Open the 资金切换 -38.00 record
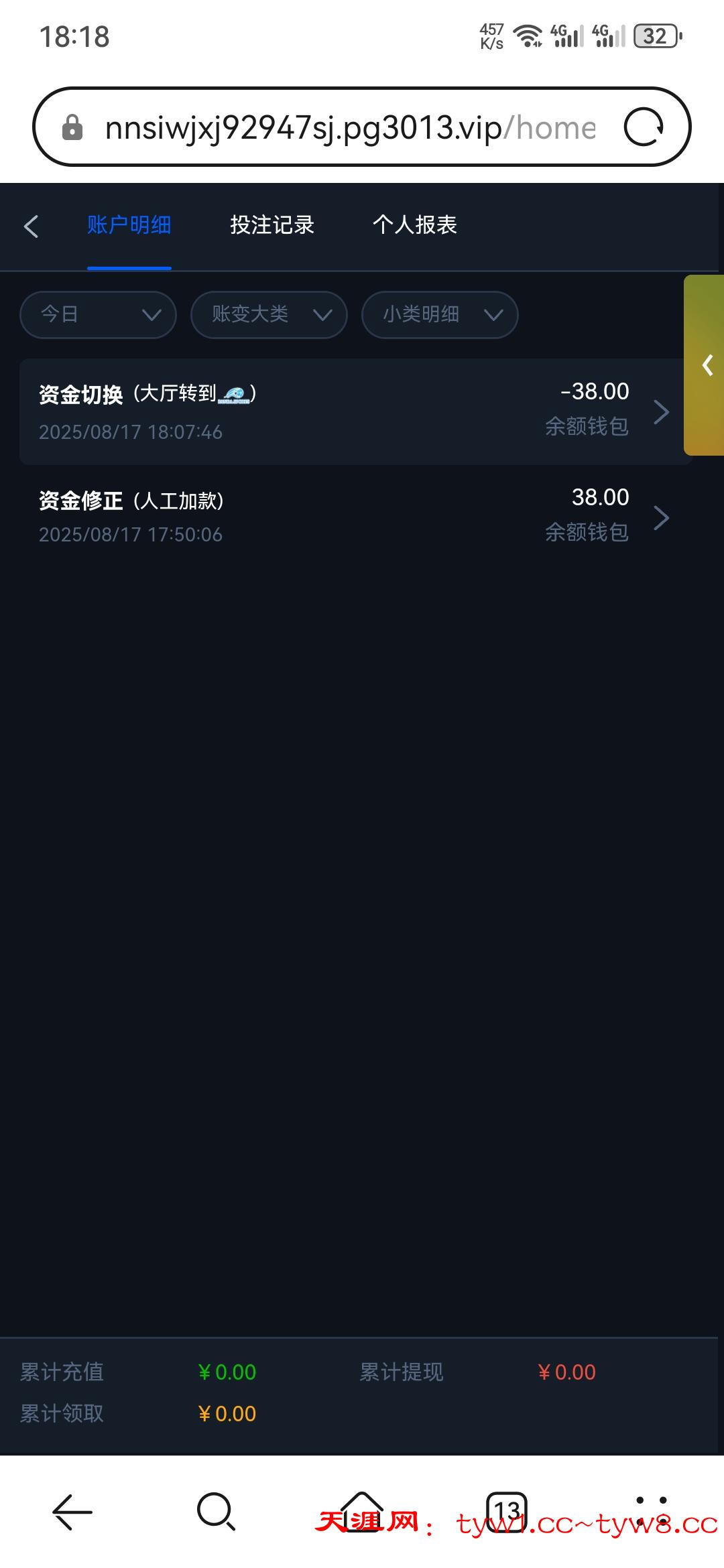The height and width of the screenshot is (1568, 724). coord(355,411)
